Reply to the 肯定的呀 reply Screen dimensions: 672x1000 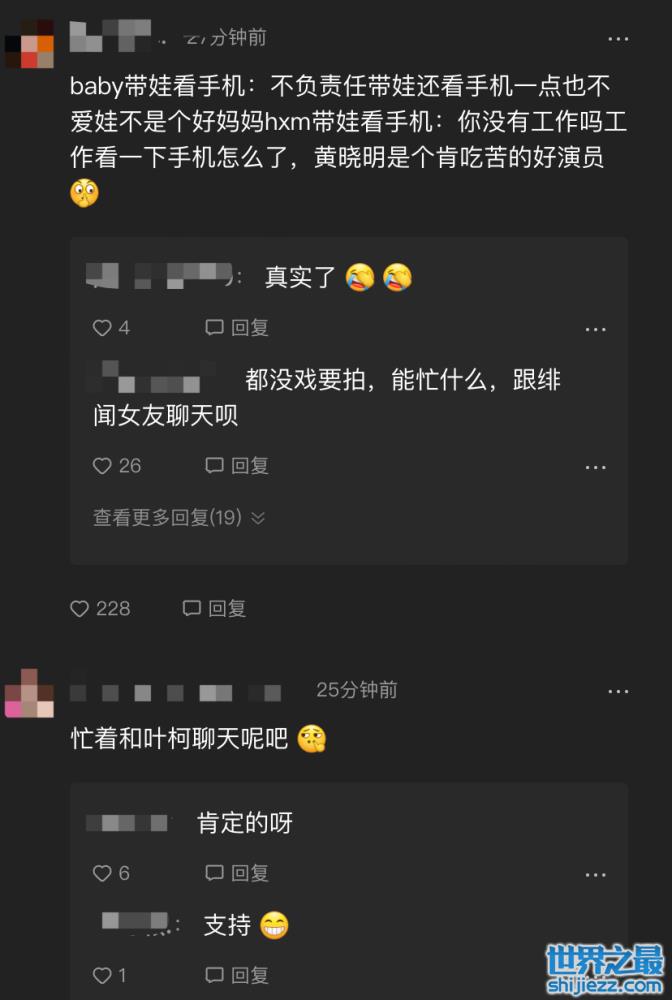click(x=237, y=873)
